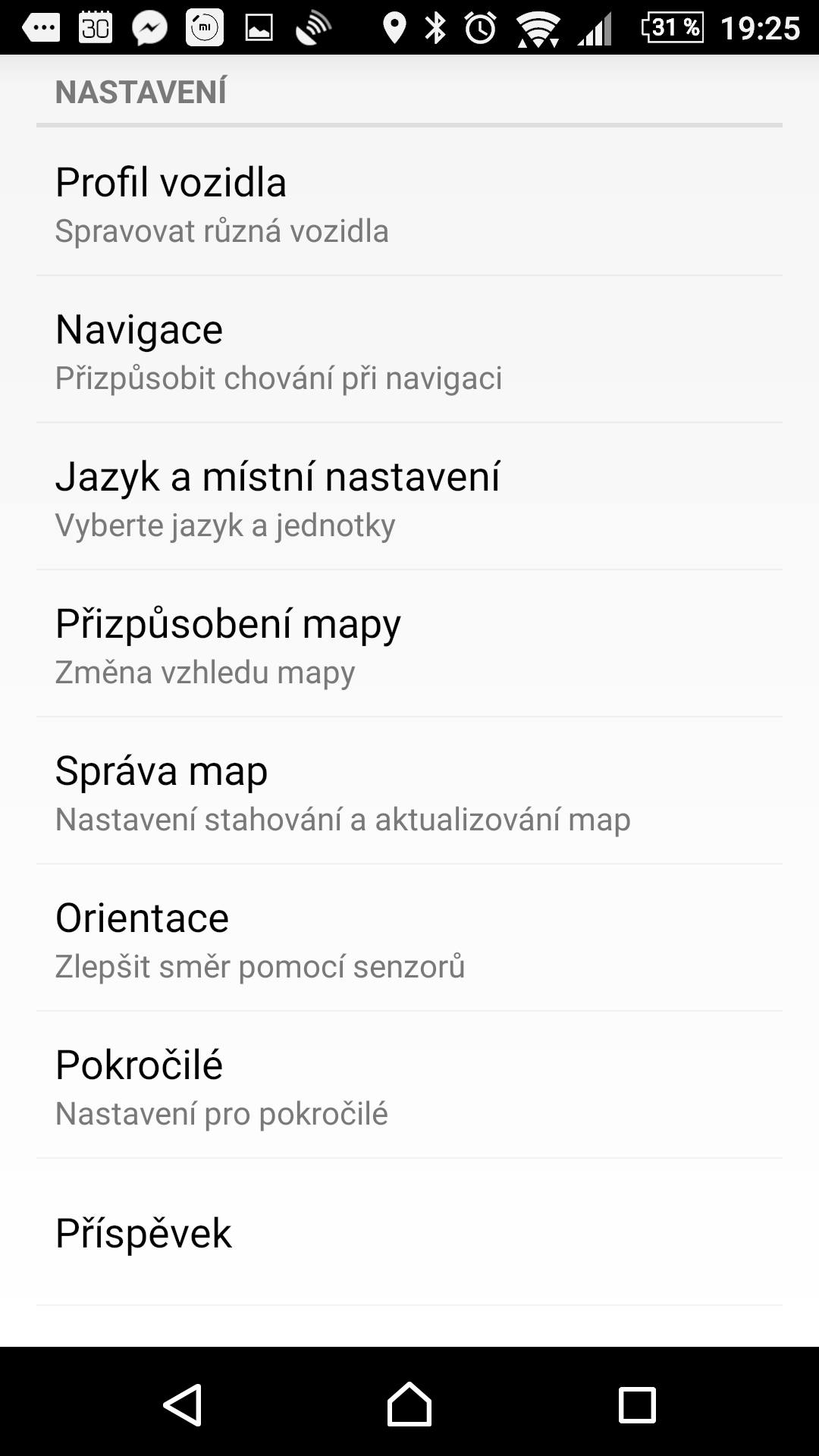
Task: Go back with the system back button
Action: click(x=183, y=1404)
